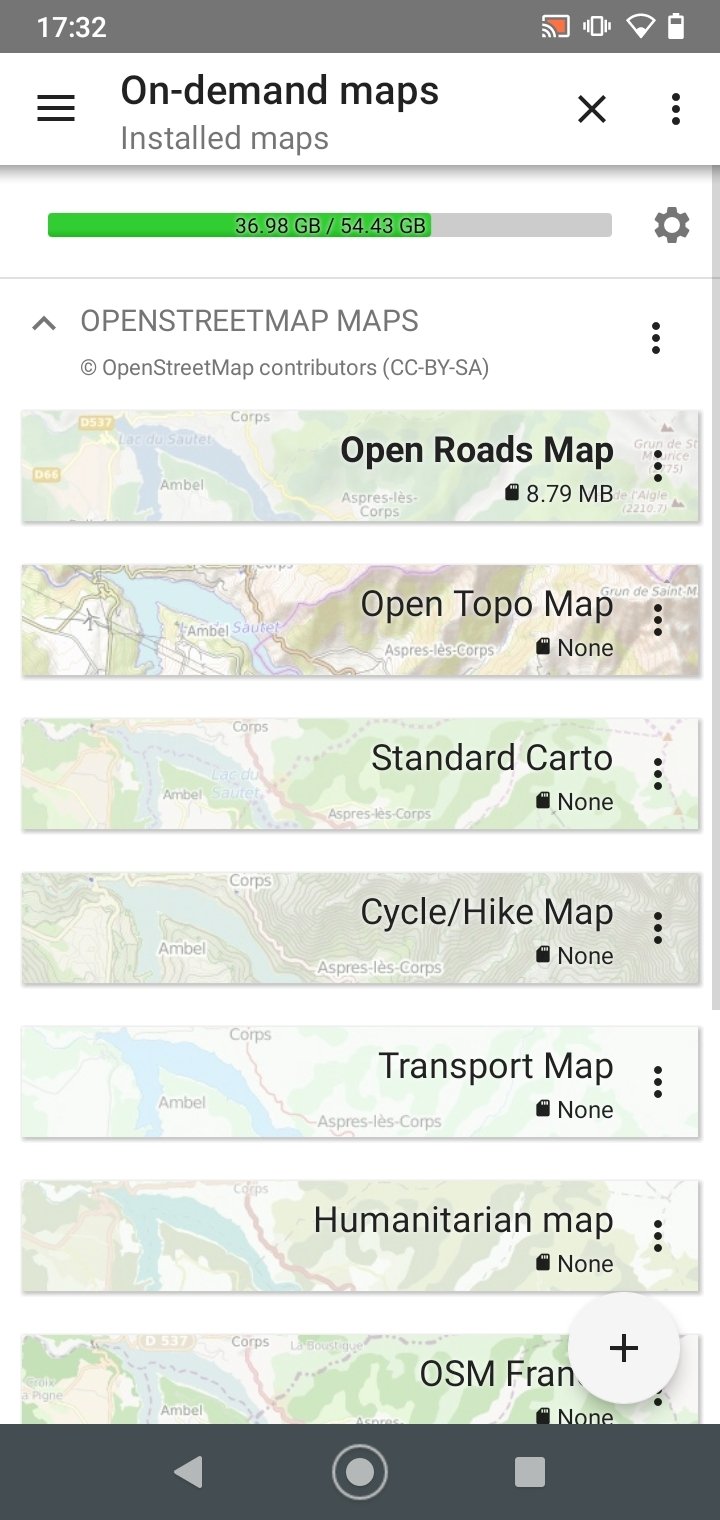Close the On-demand maps screen
Viewport: 720px width, 1520px height.
592,109
